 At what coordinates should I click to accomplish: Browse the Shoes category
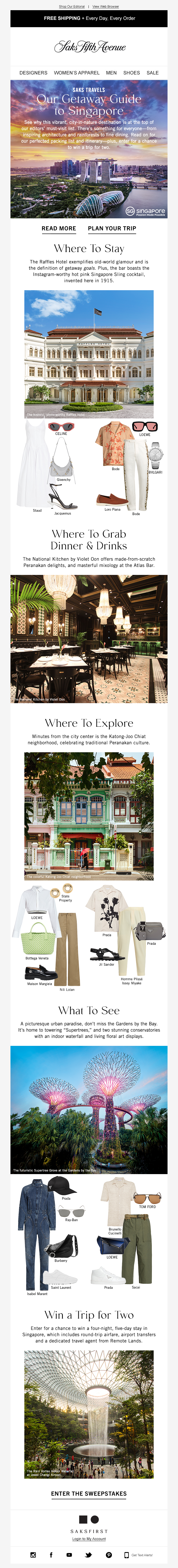(x=132, y=72)
